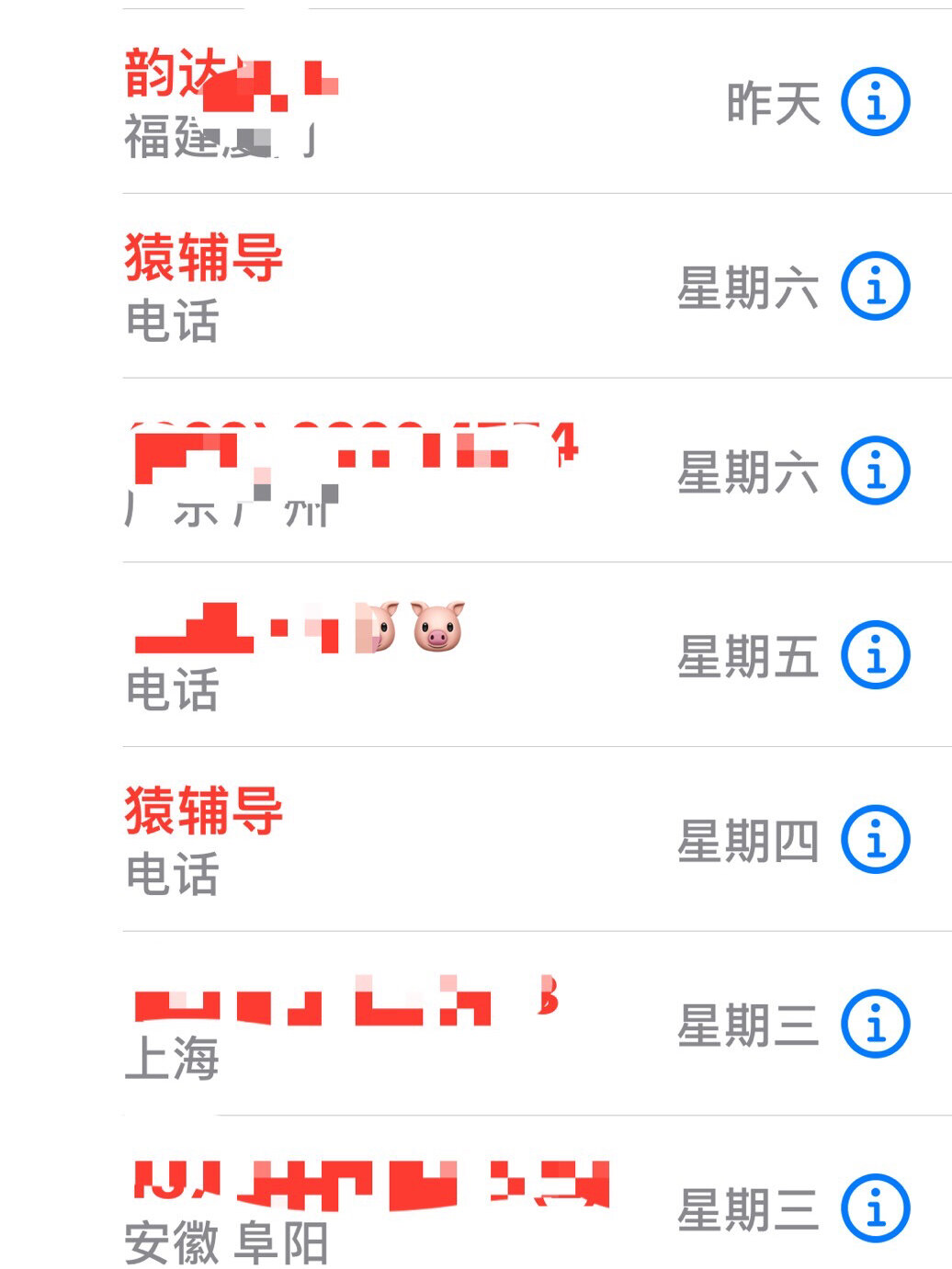Tap the 昨天 timestamp on the 韵达 call

click(772, 103)
